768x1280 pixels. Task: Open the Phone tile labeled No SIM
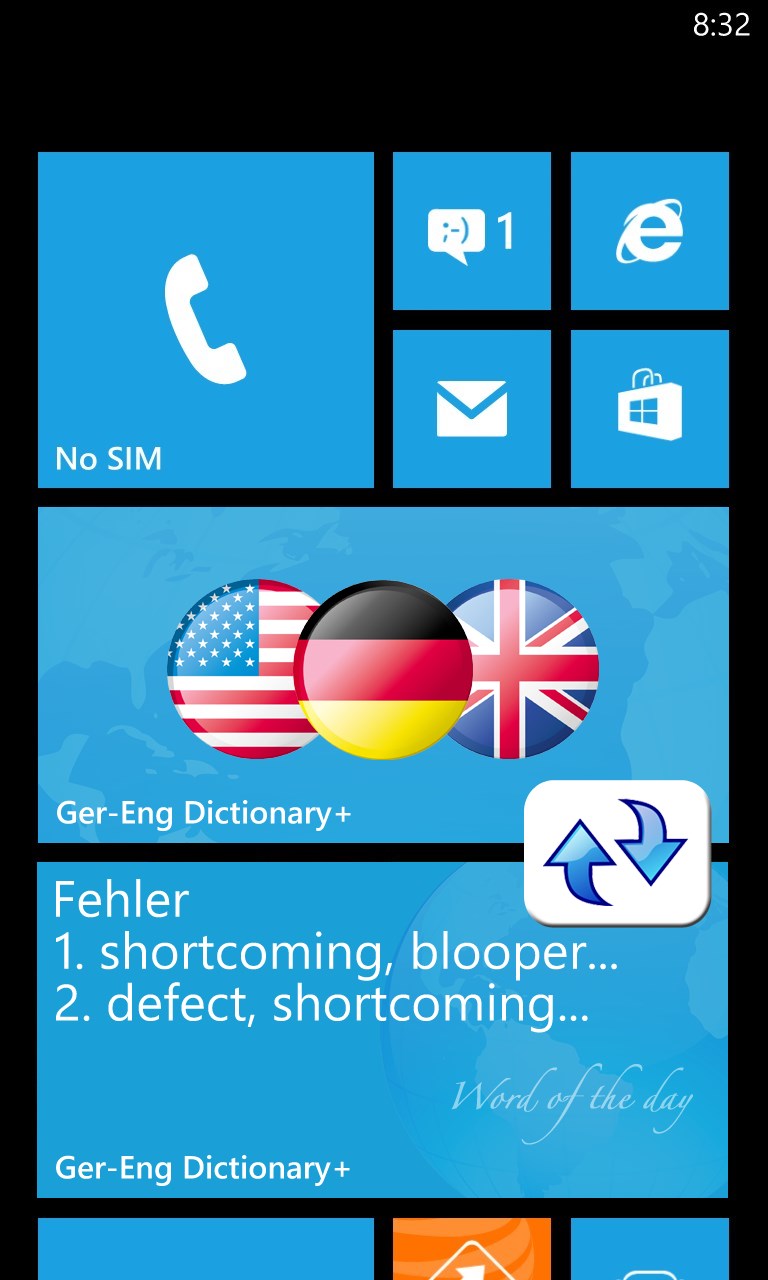[x=205, y=320]
